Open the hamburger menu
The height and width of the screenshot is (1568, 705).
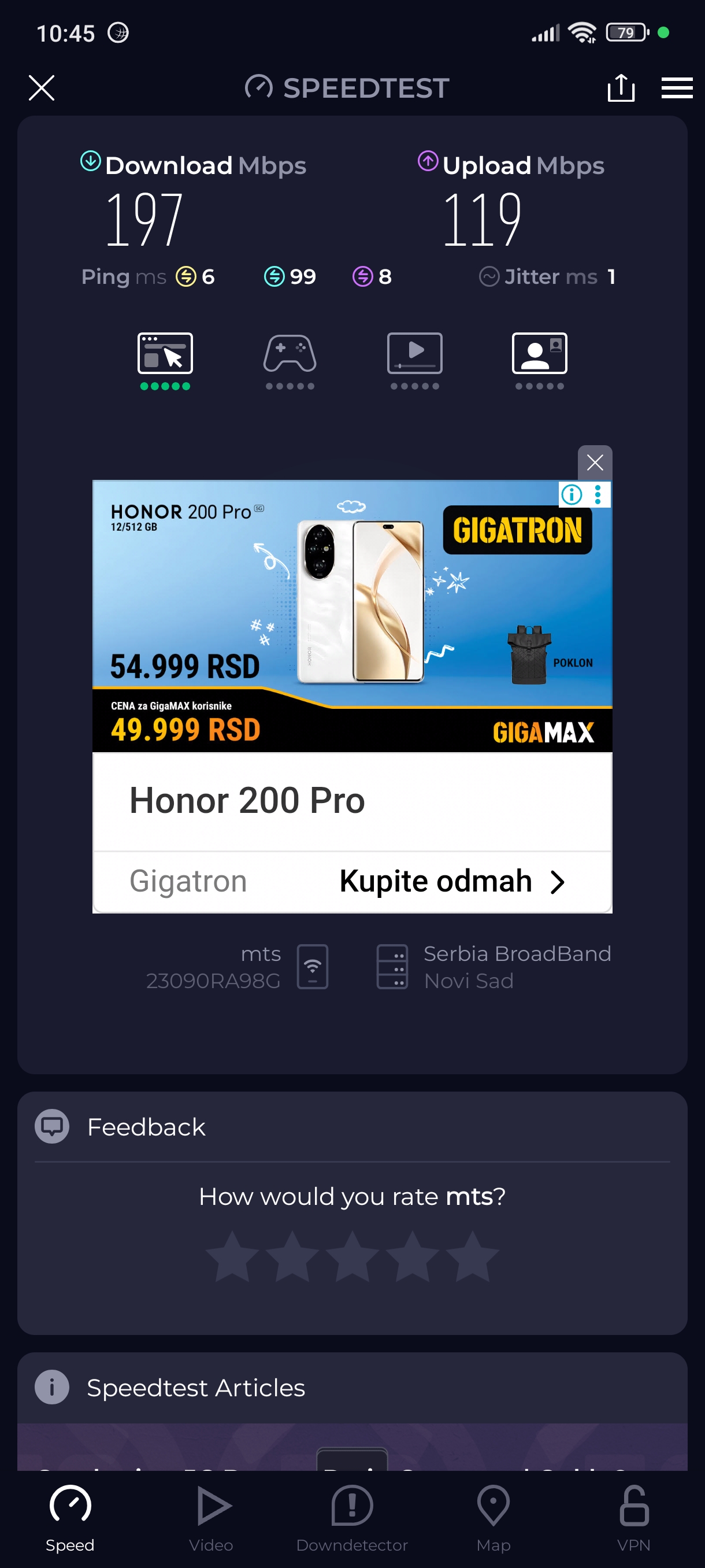(x=677, y=88)
